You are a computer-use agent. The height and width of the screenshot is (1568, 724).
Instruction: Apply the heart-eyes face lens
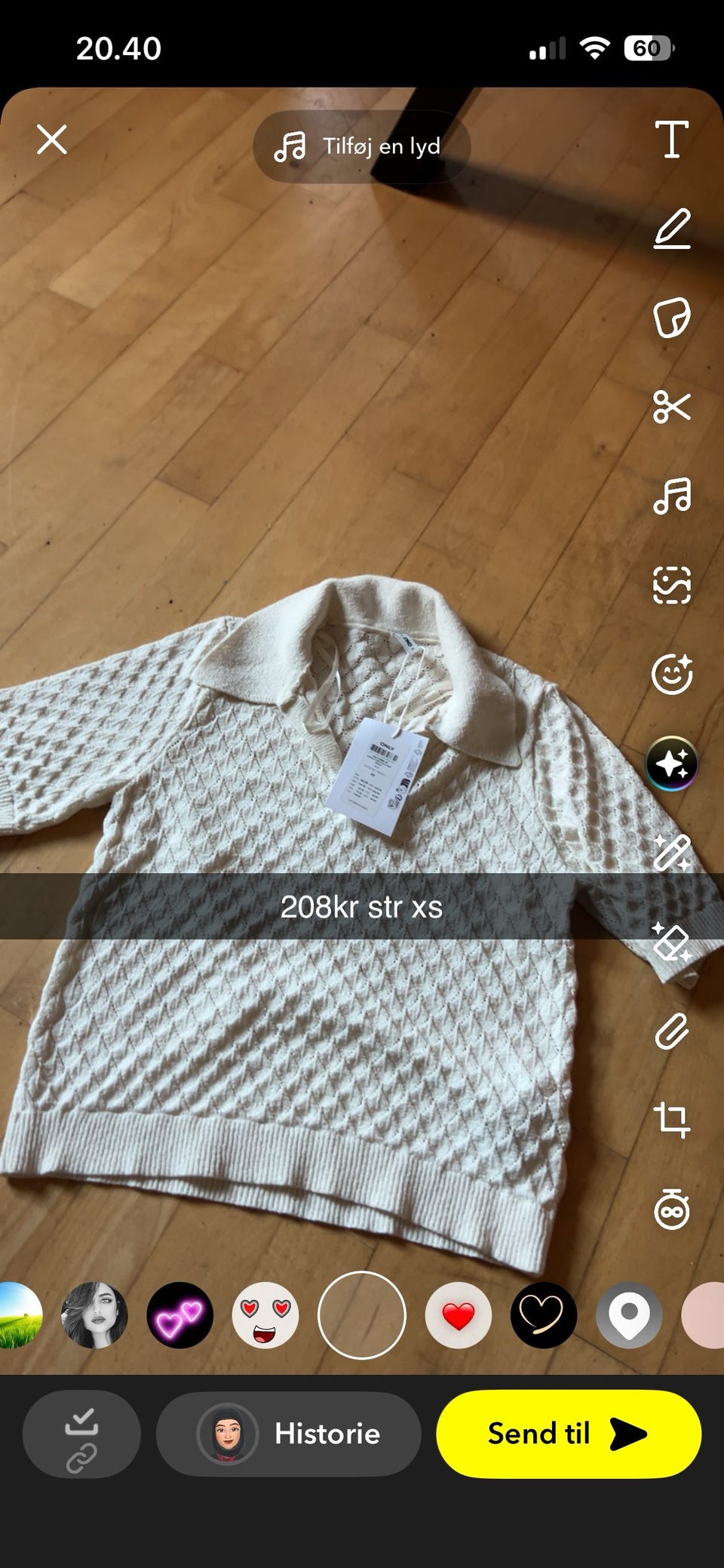[265, 1315]
